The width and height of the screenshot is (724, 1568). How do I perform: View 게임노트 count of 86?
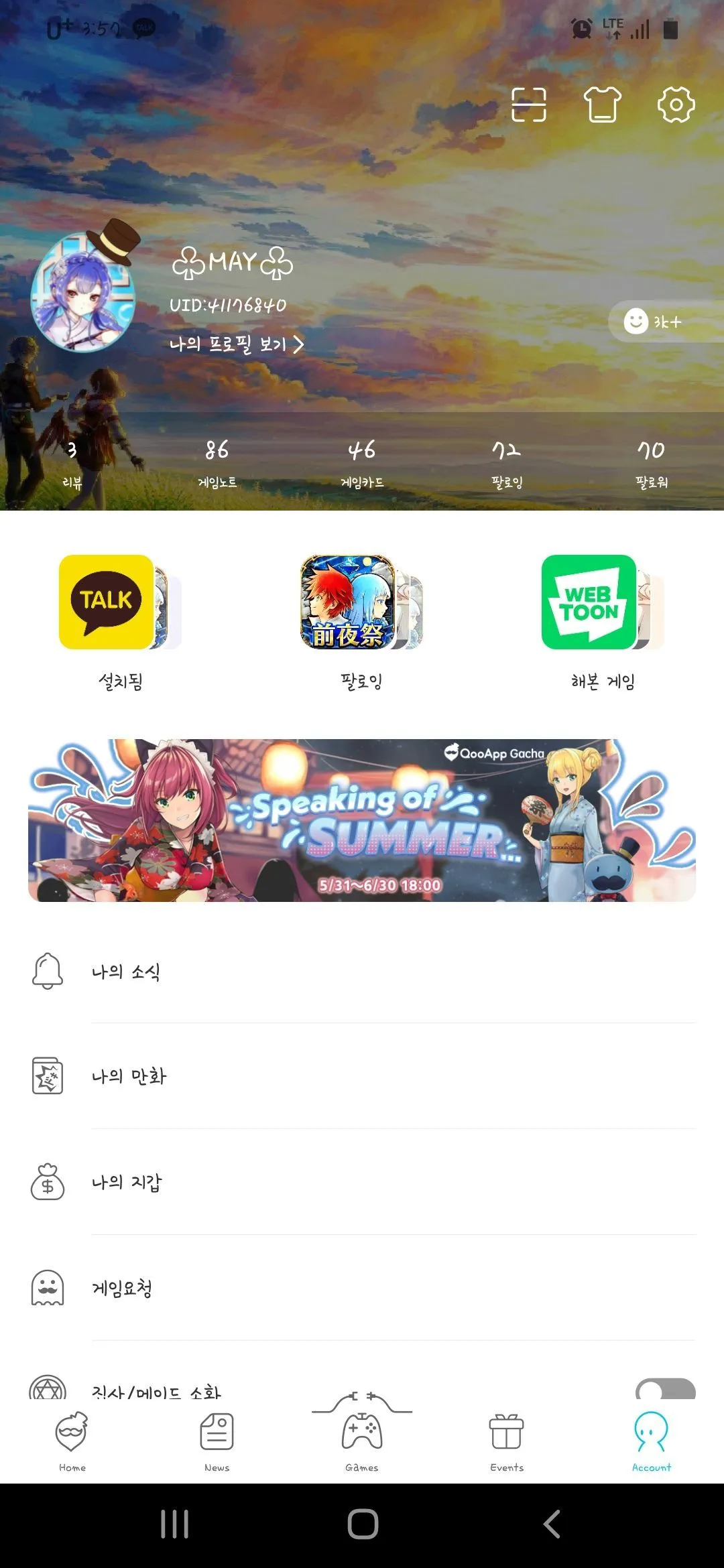pos(217,461)
